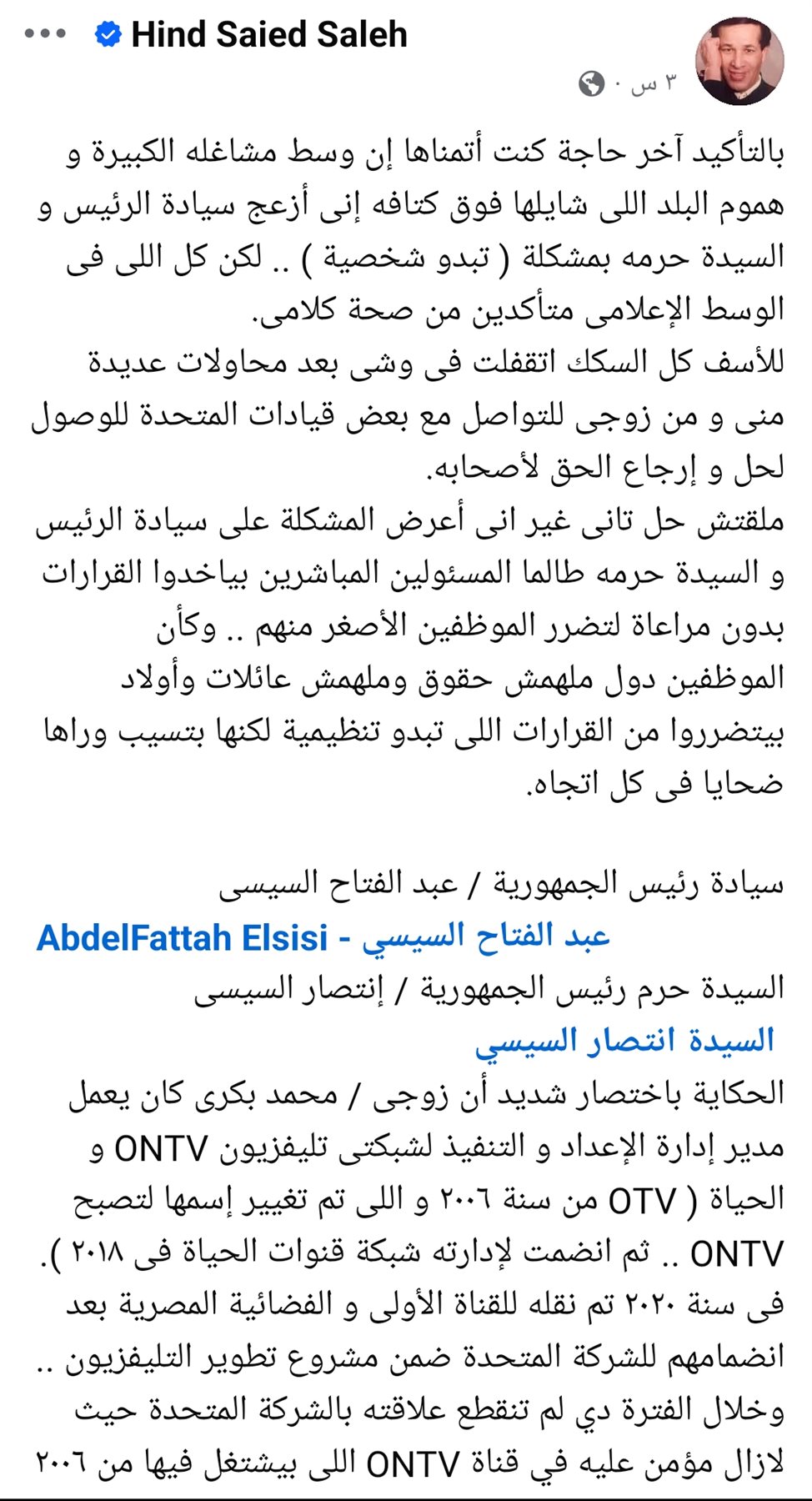Open the post's three-dot options menu

[45, 34]
